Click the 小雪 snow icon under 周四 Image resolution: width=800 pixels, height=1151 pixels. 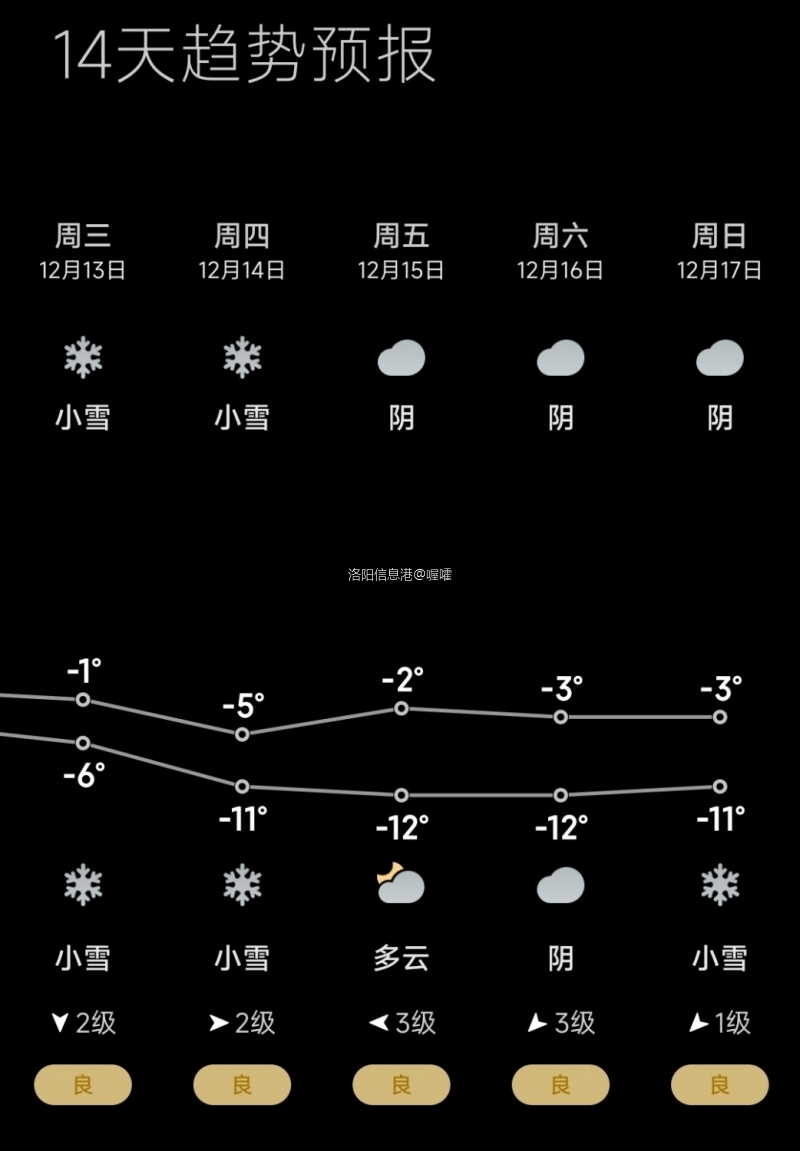[x=241, y=357]
